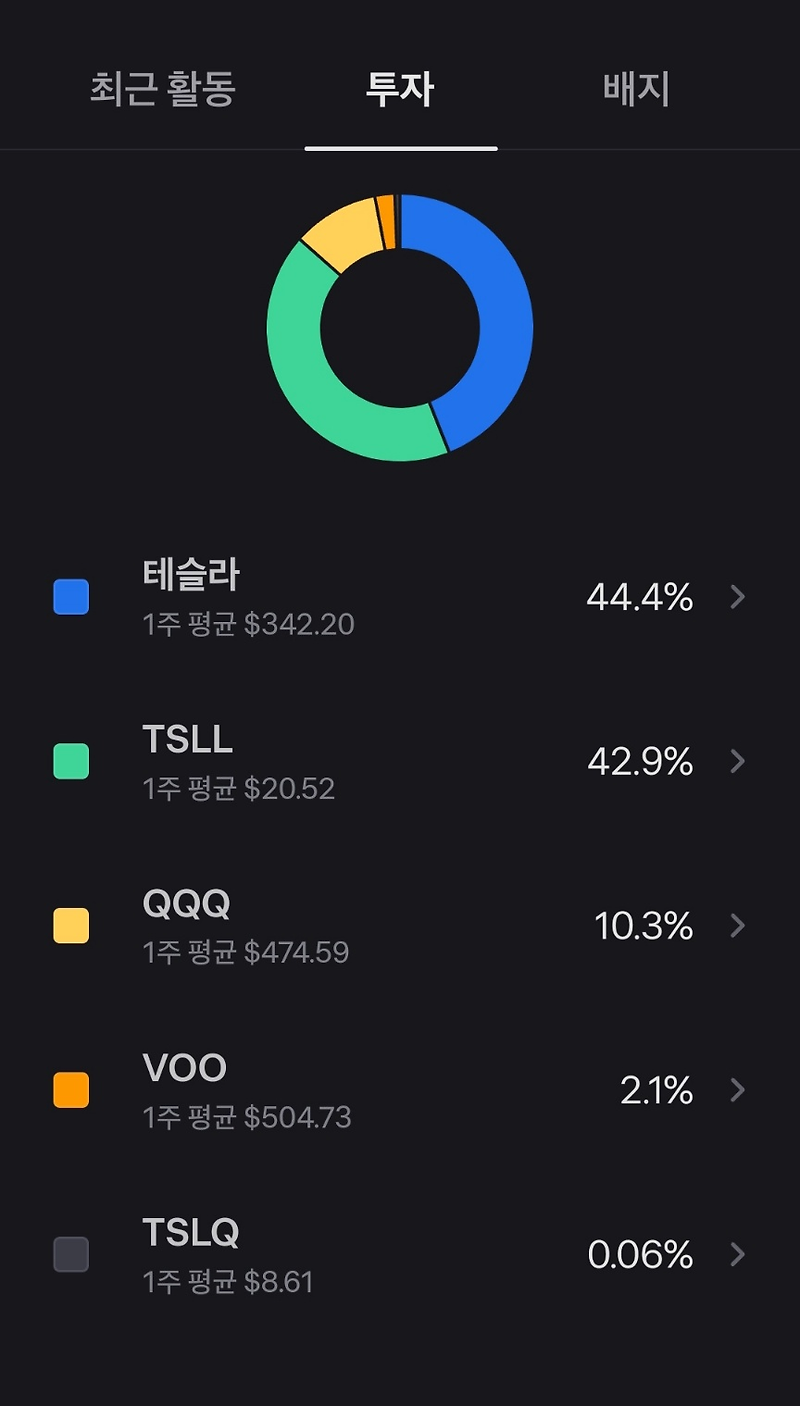Select the VOO row chevron arrow
Viewport: 800px width, 1406px height.
click(737, 1089)
